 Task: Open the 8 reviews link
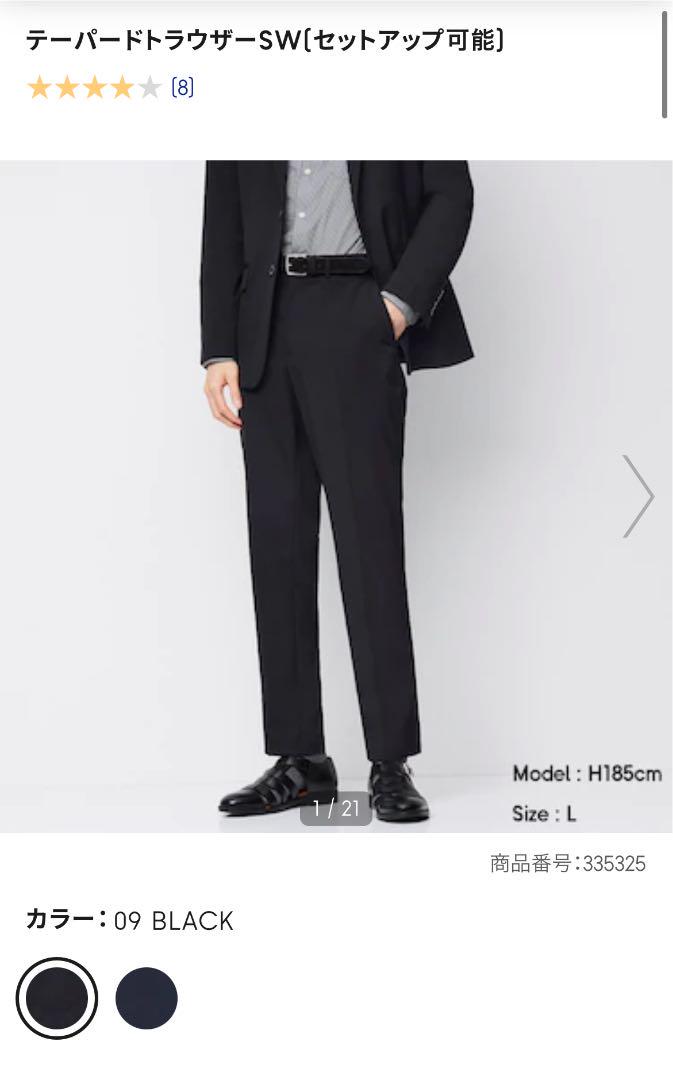183,87
